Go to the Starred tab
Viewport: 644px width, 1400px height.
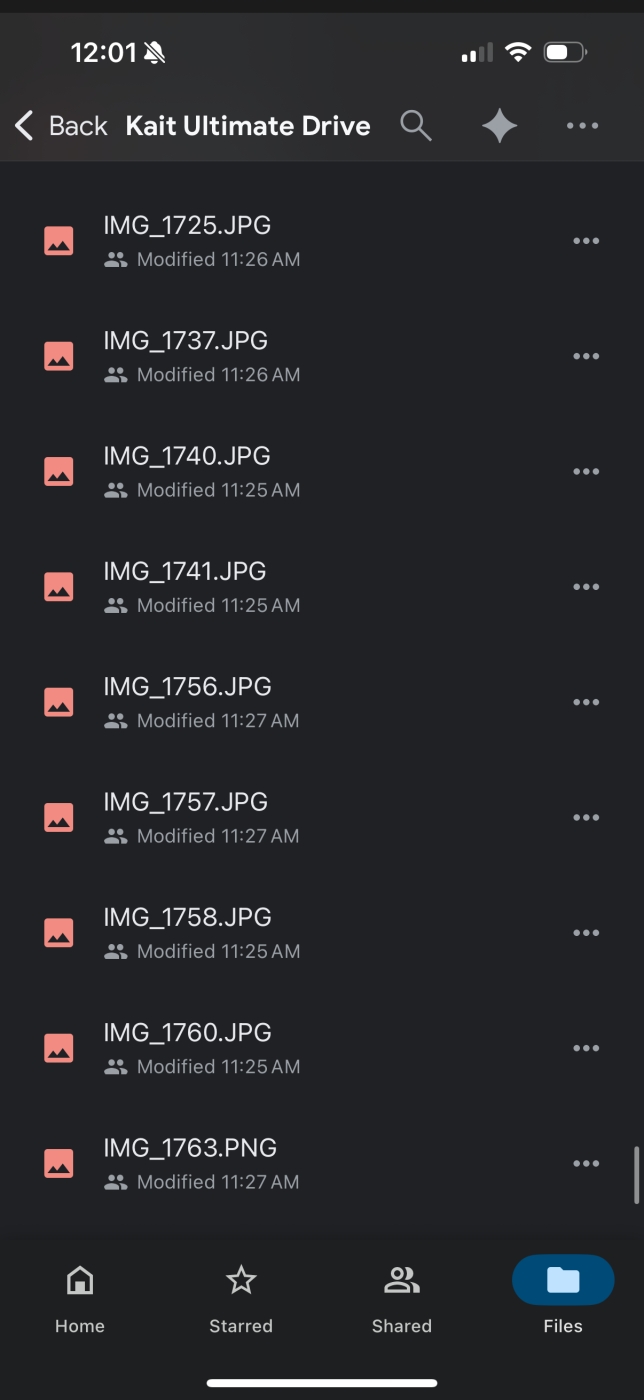(241, 1297)
